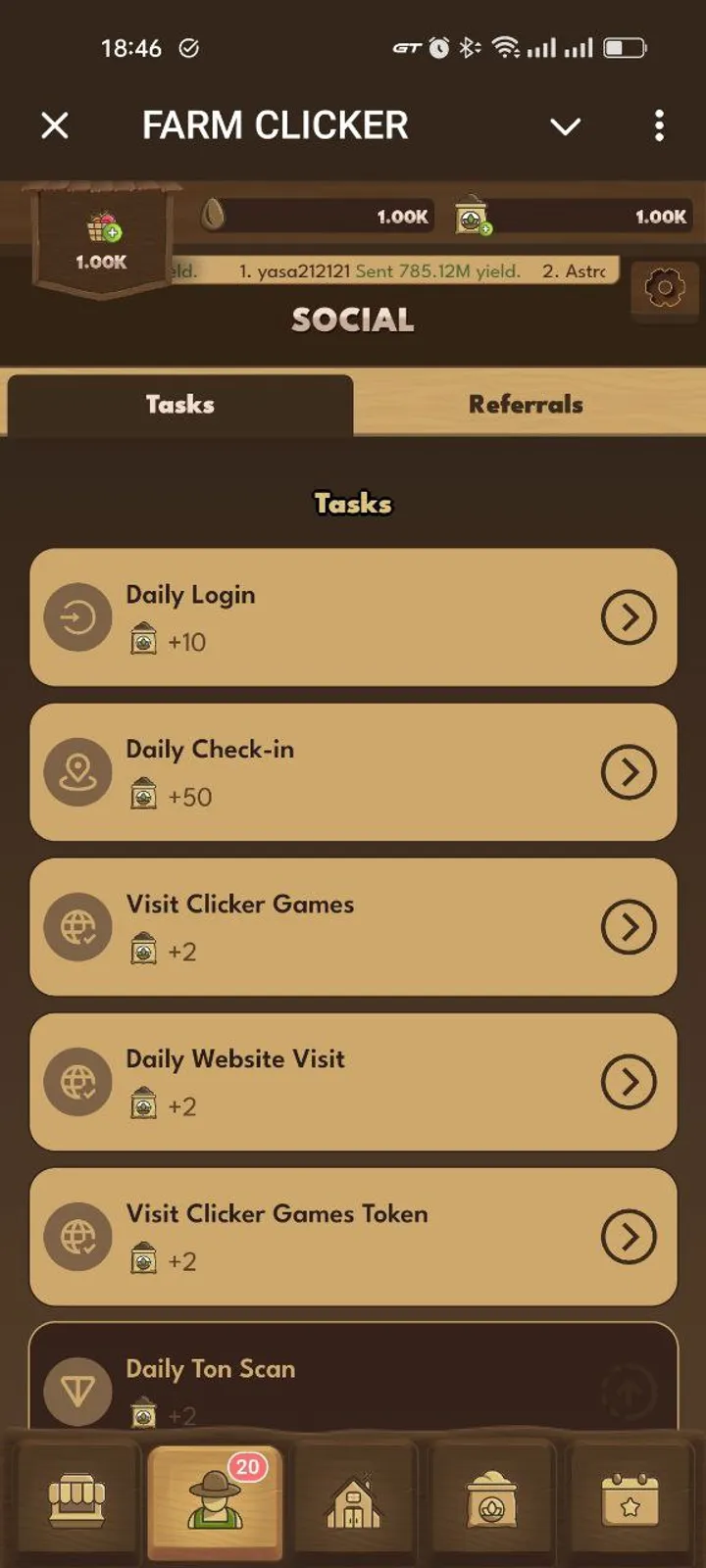Select the Tasks tab

coord(180,404)
